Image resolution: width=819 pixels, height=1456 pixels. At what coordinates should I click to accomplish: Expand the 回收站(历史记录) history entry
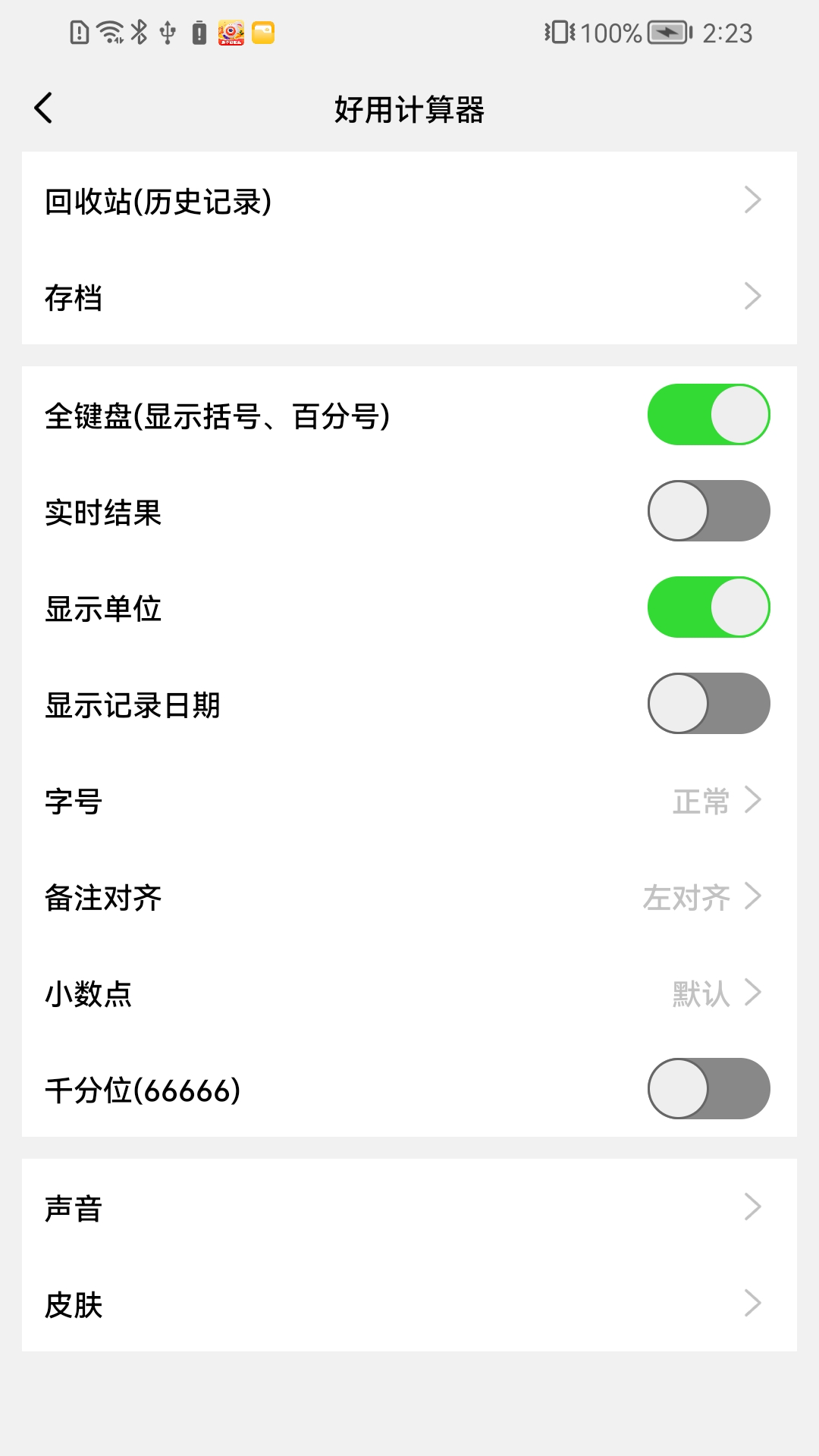(409, 199)
